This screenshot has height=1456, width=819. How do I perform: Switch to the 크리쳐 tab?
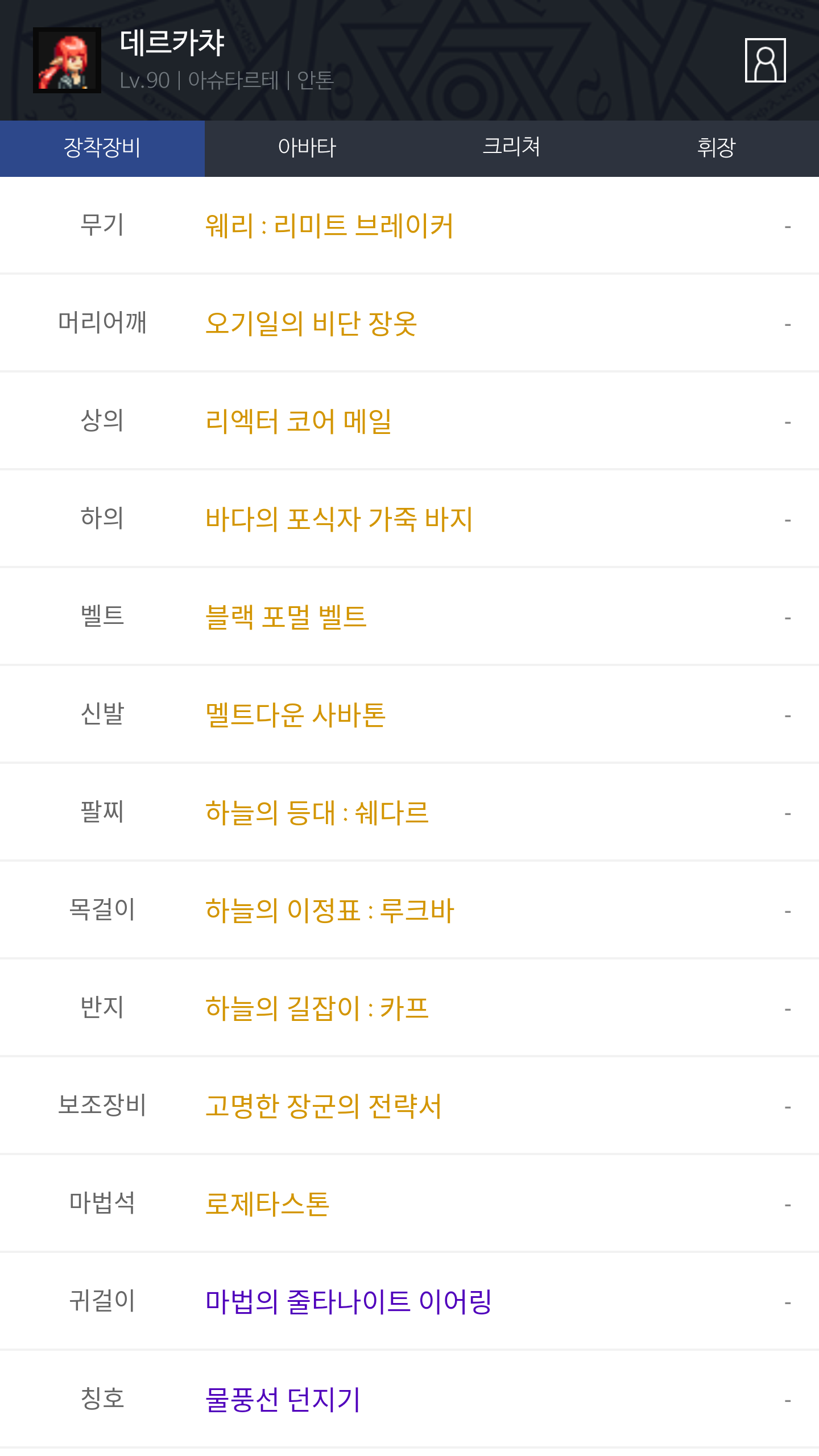pyautogui.click(x=511, y=148)
